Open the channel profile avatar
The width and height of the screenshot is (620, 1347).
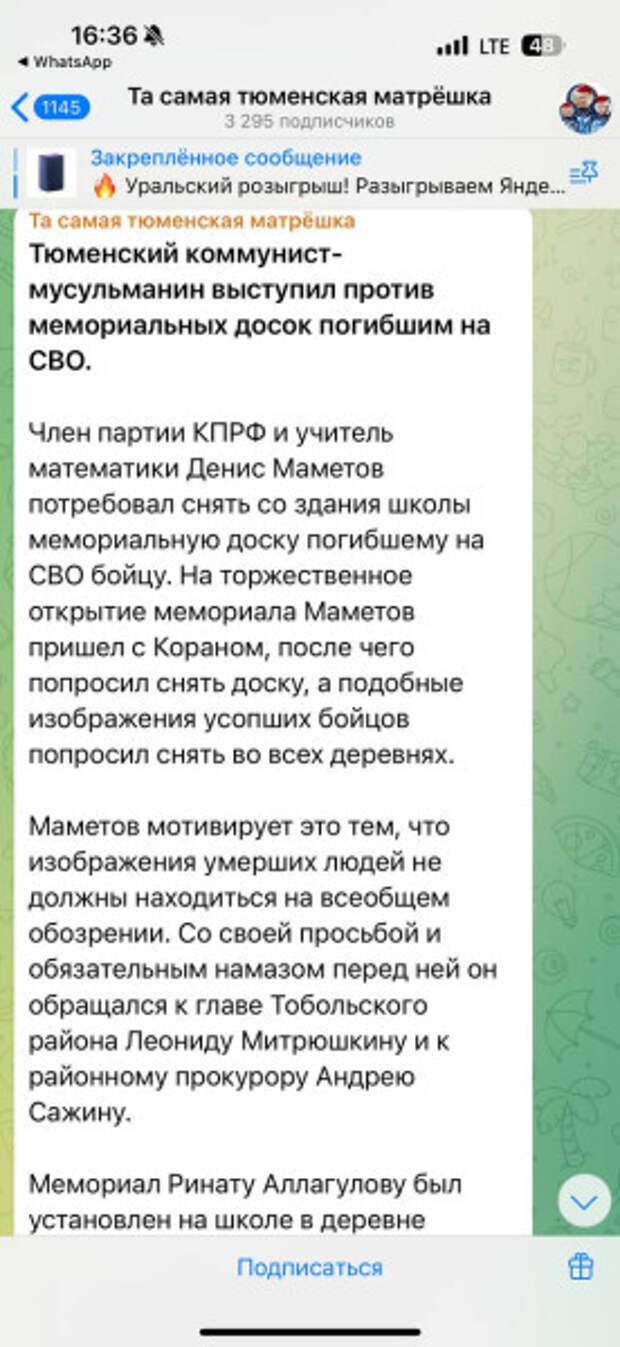tap(584, 108)
